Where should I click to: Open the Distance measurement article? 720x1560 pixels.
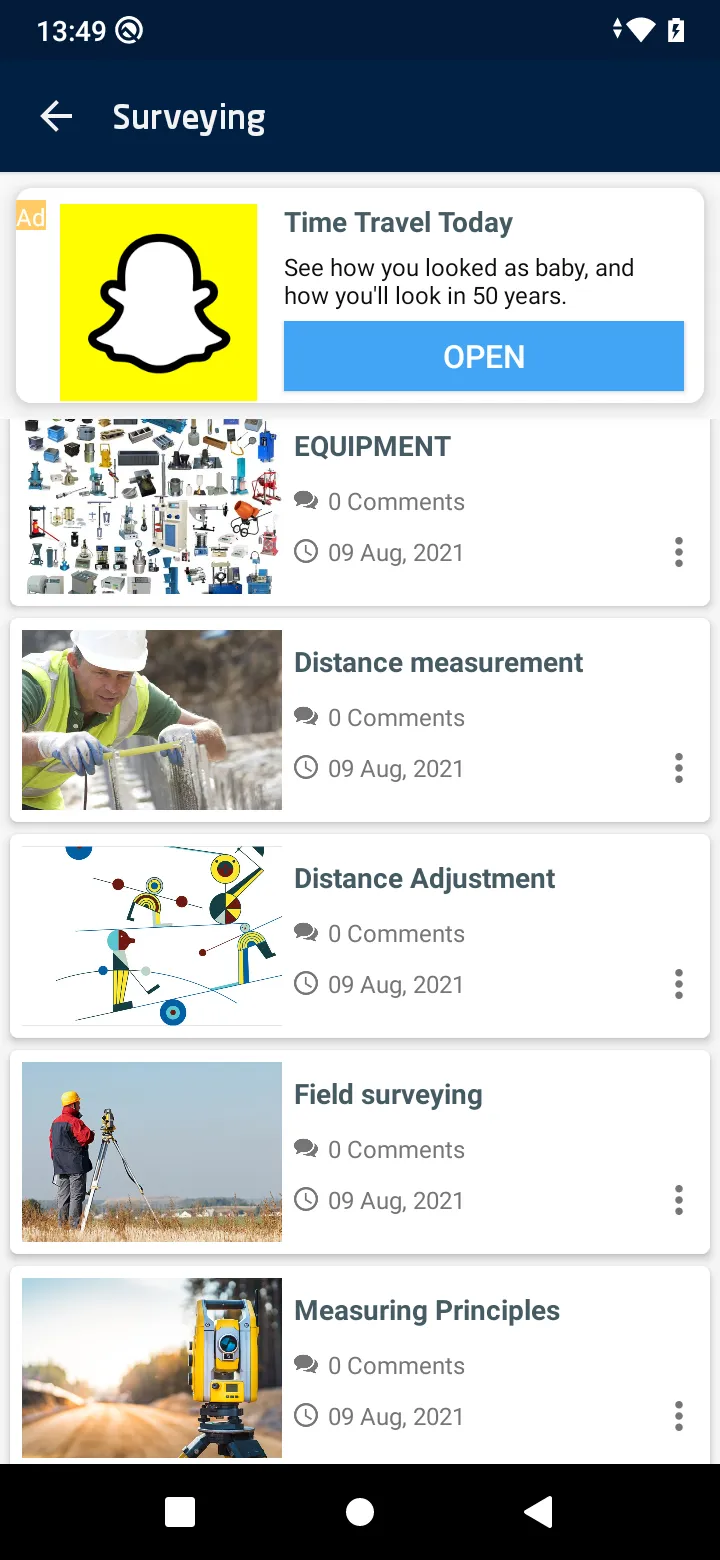438,663
